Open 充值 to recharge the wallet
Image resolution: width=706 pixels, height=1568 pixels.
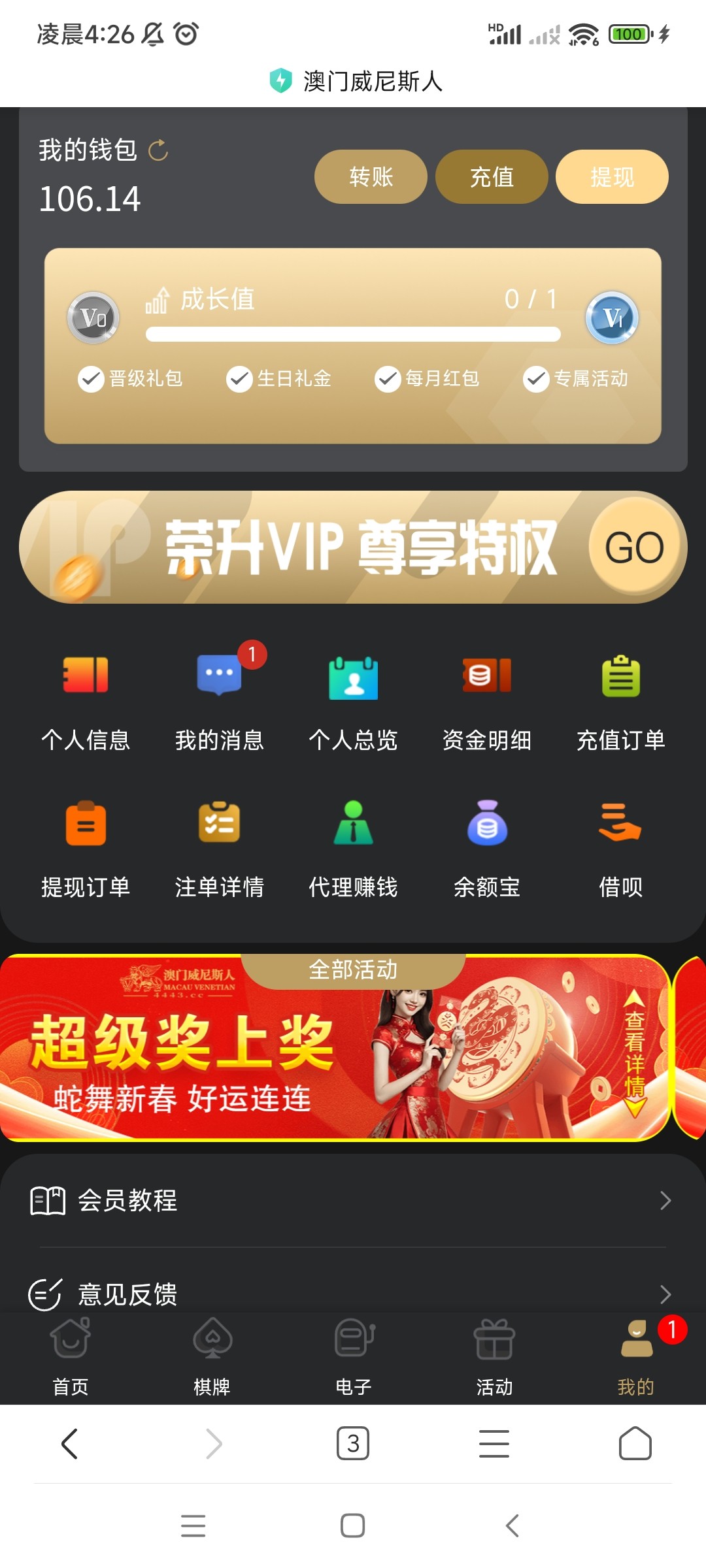[x=492, y=177]
